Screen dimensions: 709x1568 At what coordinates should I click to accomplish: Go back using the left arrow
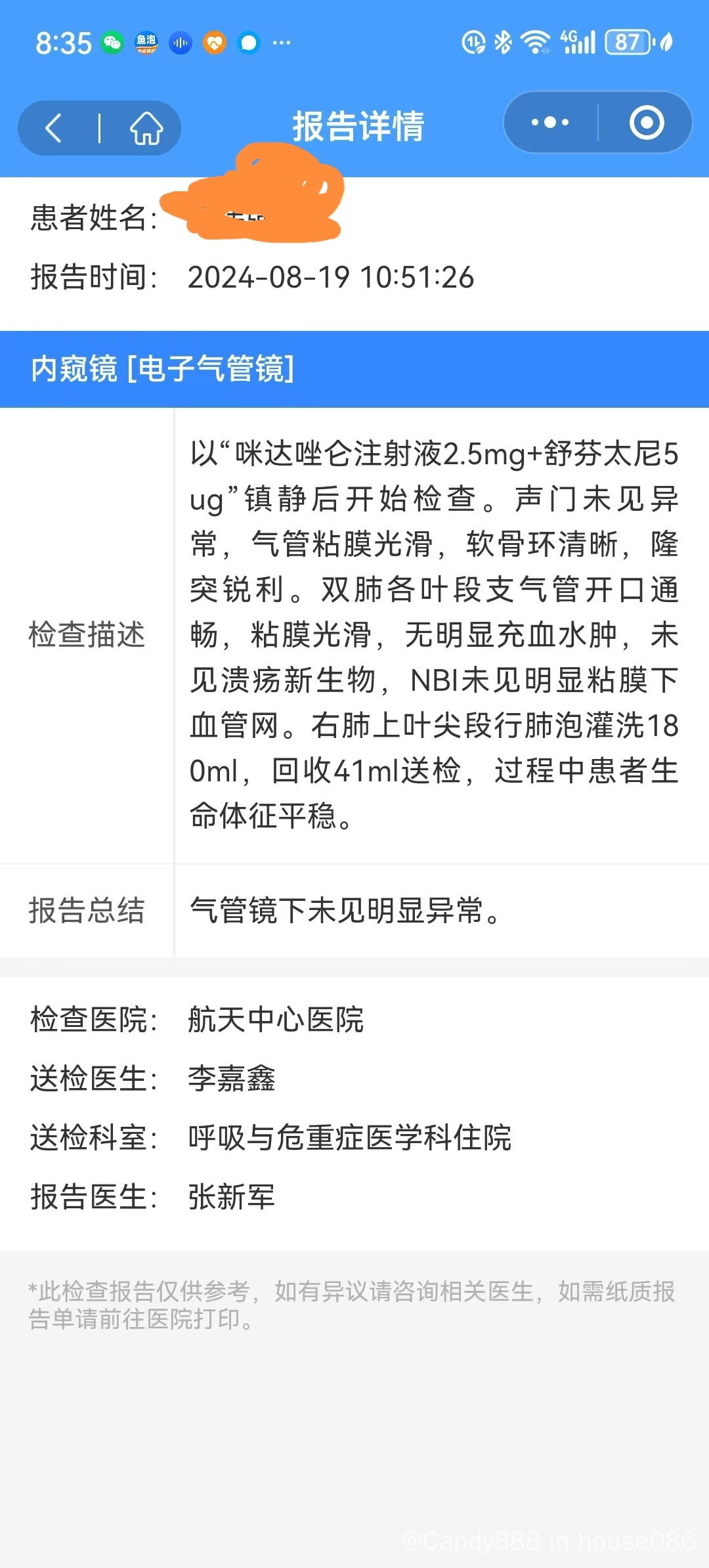tap(54, 127)
